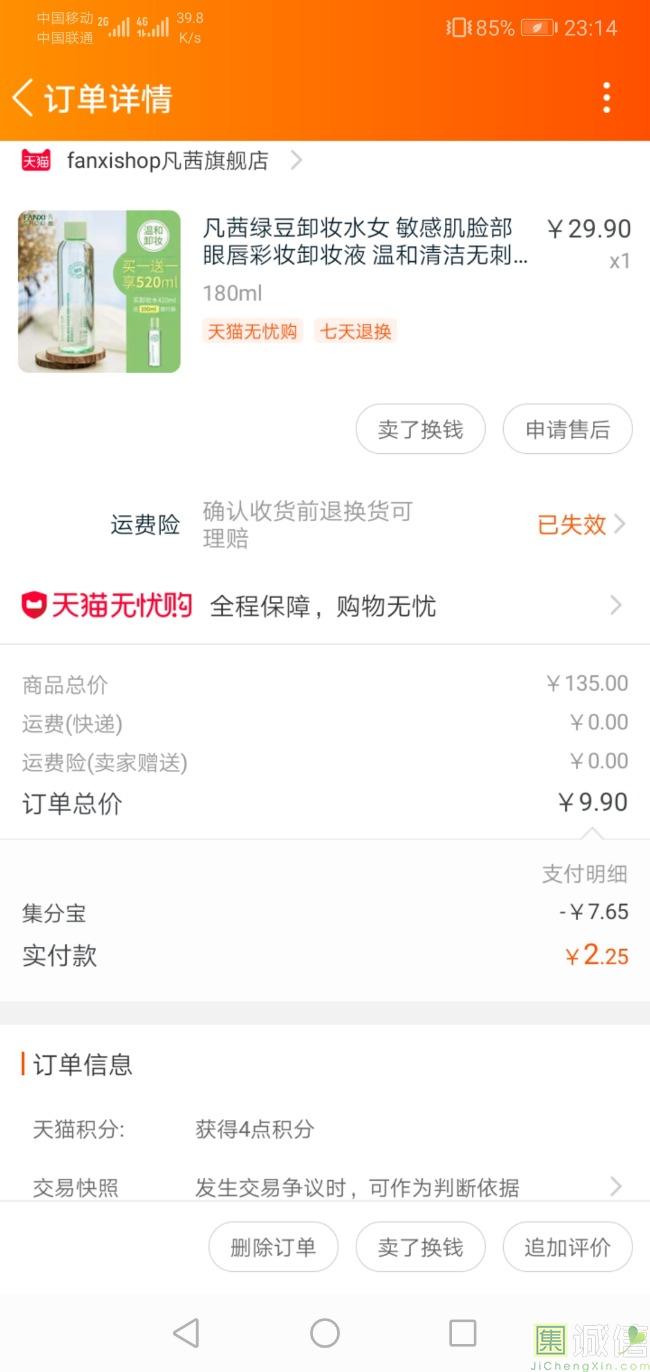Tap 追加评价 to add a review

pos(567,1247)
